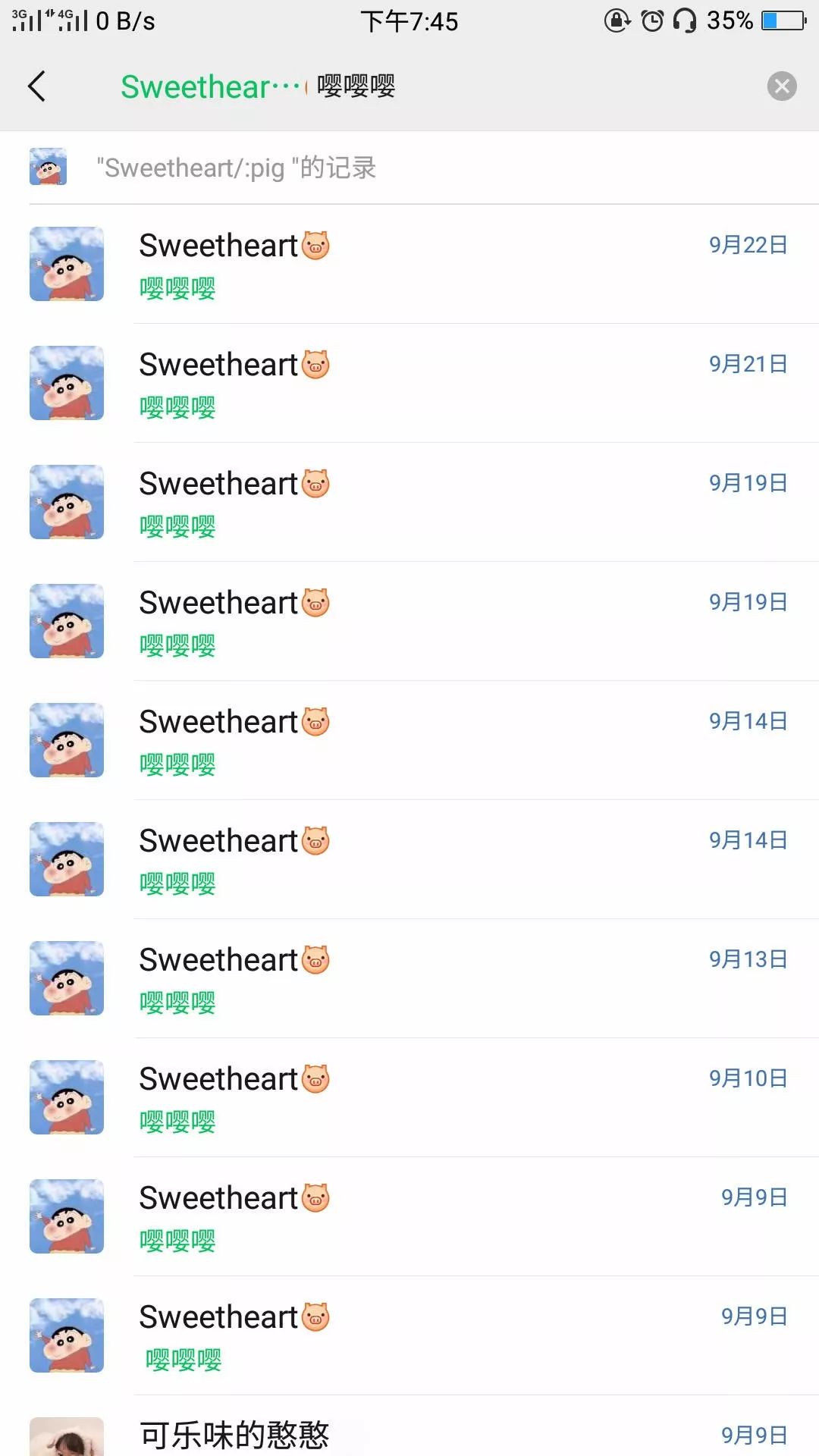Viewport: 819px width, 1456px height.
Task: Edit the search box containing 嘤嘤嘤
Action: pos(531,86)
